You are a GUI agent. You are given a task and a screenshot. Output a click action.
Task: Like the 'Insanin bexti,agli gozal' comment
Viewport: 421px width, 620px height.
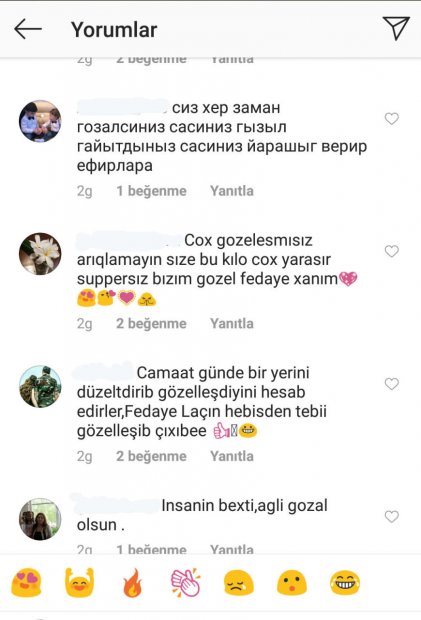[391, 516]
